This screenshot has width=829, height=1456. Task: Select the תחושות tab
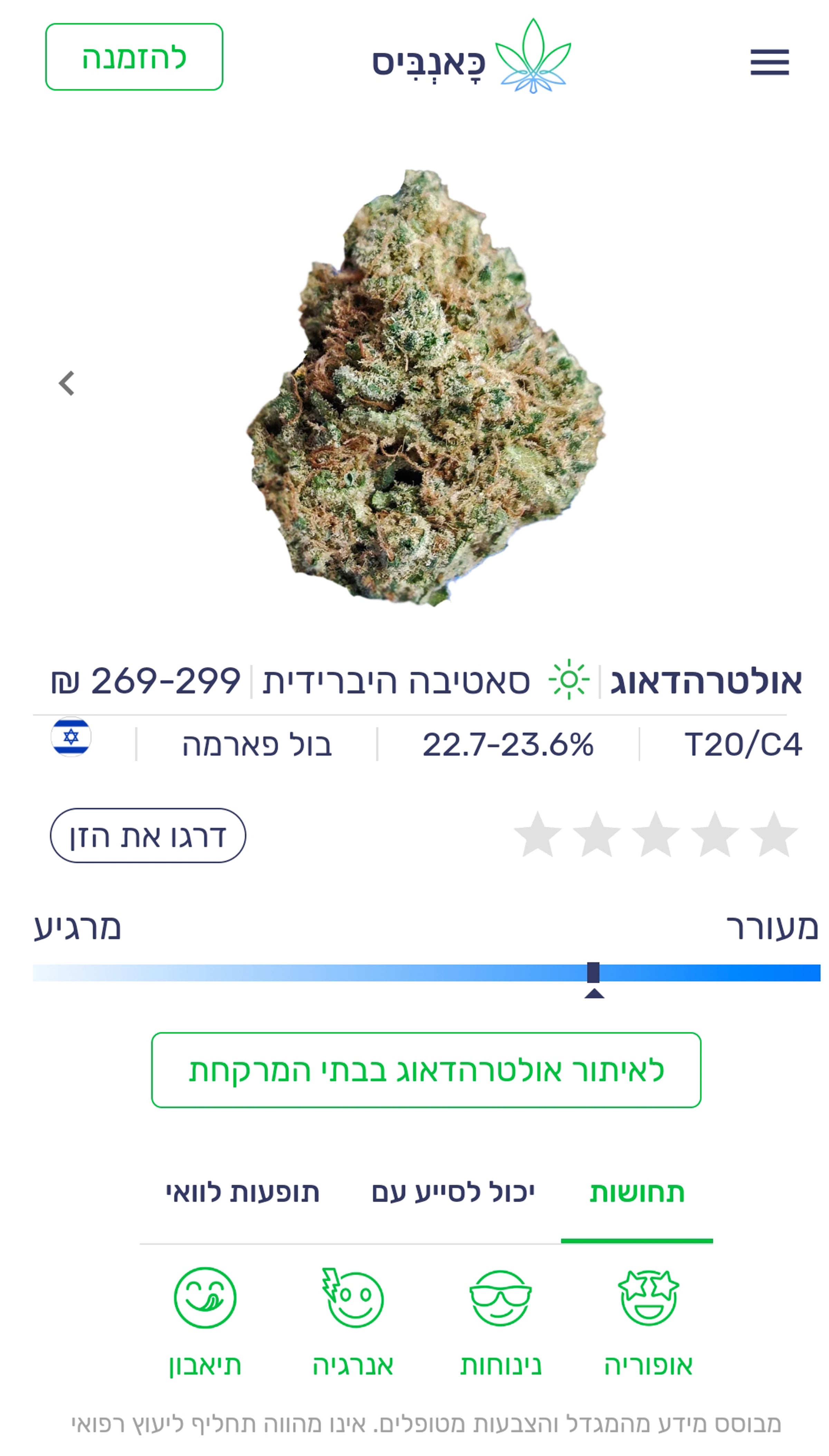click(637, 1192)
